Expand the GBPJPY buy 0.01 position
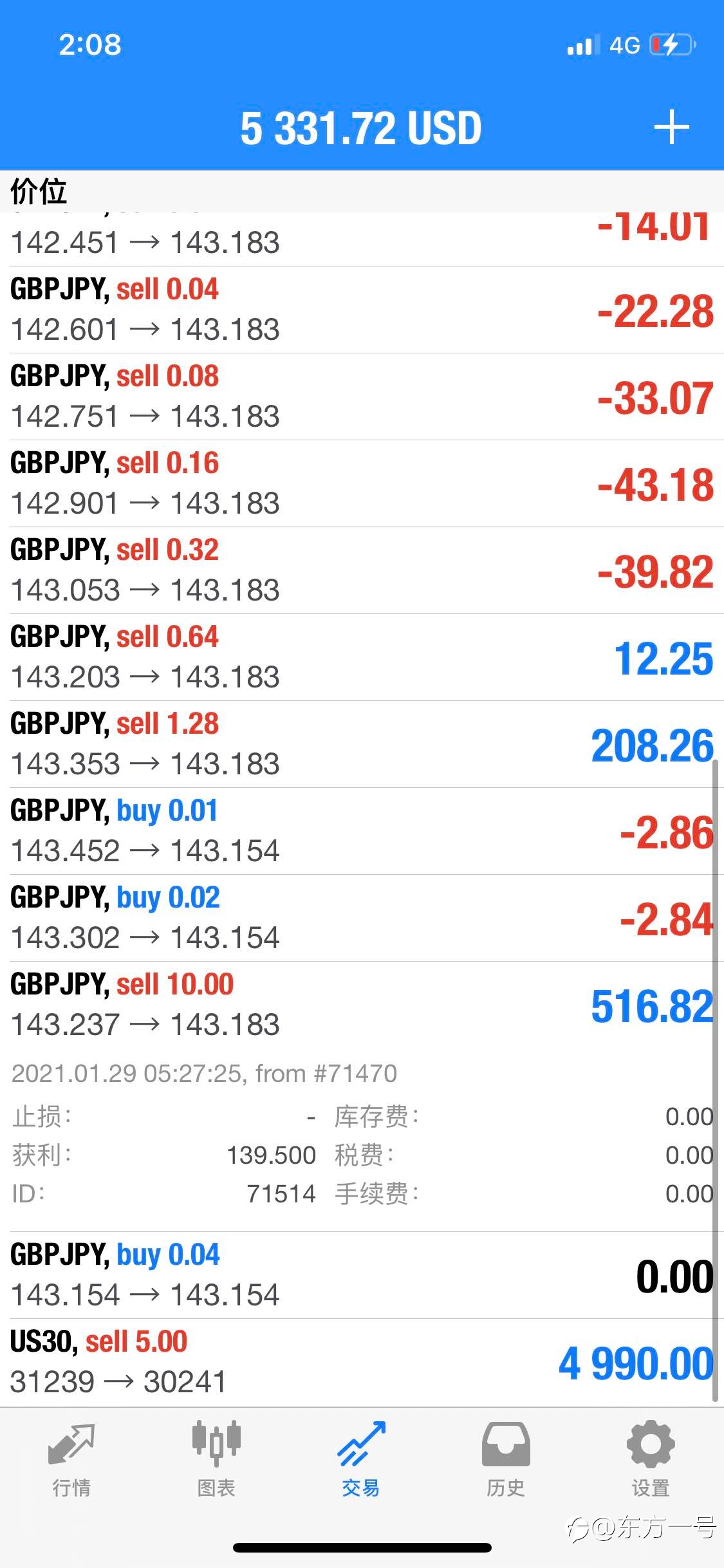The width and height of the screenshot is (724, 1568). [362, 832]
